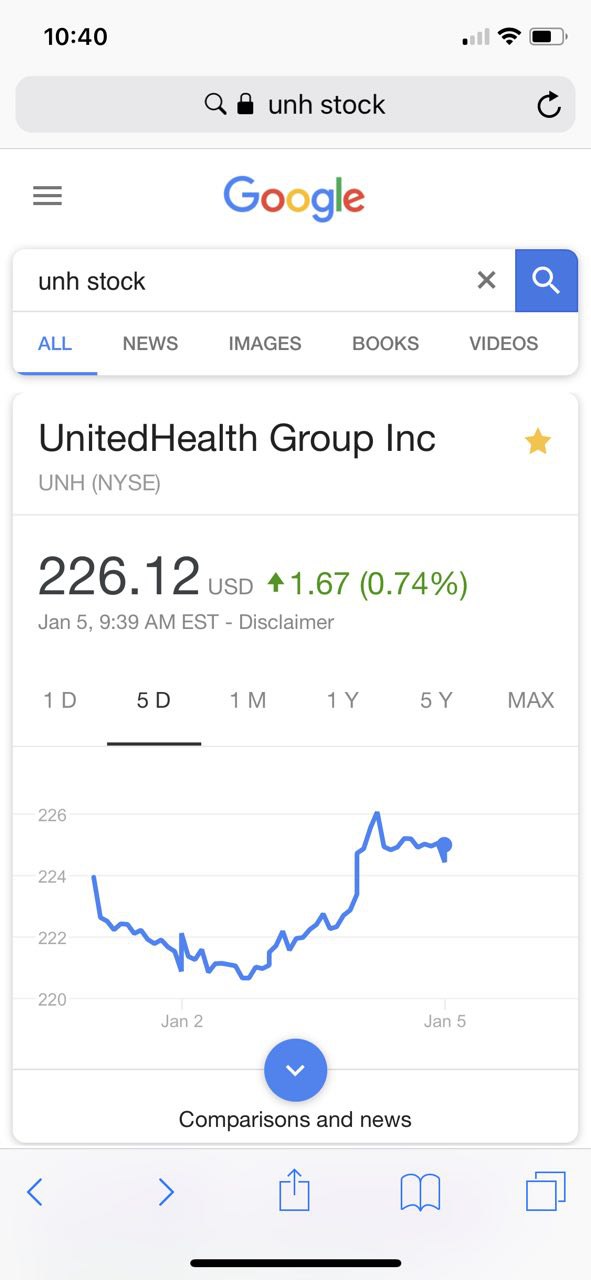Switch to the Videos tab
The image size is (591, 1280).
coord(503,343)
